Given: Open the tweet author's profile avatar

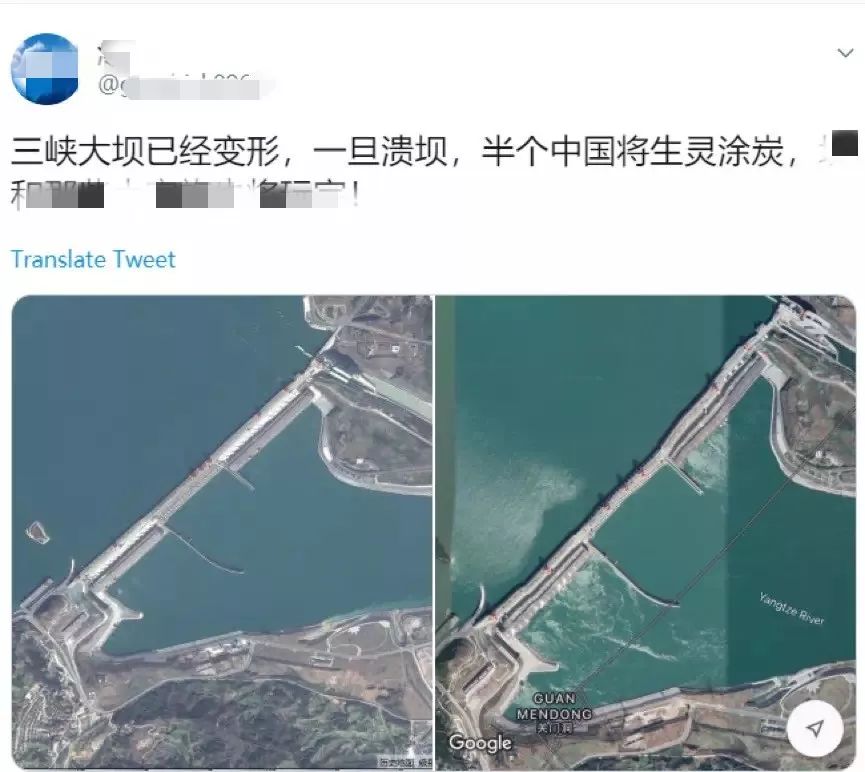Looking at the screenshot, I should click(x=45, y=68).
